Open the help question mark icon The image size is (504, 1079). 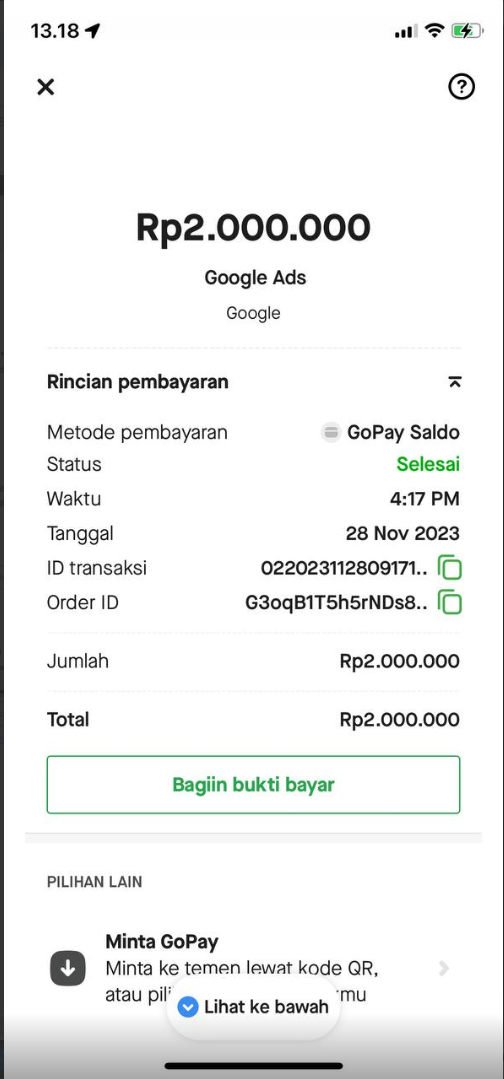point(461,87)
